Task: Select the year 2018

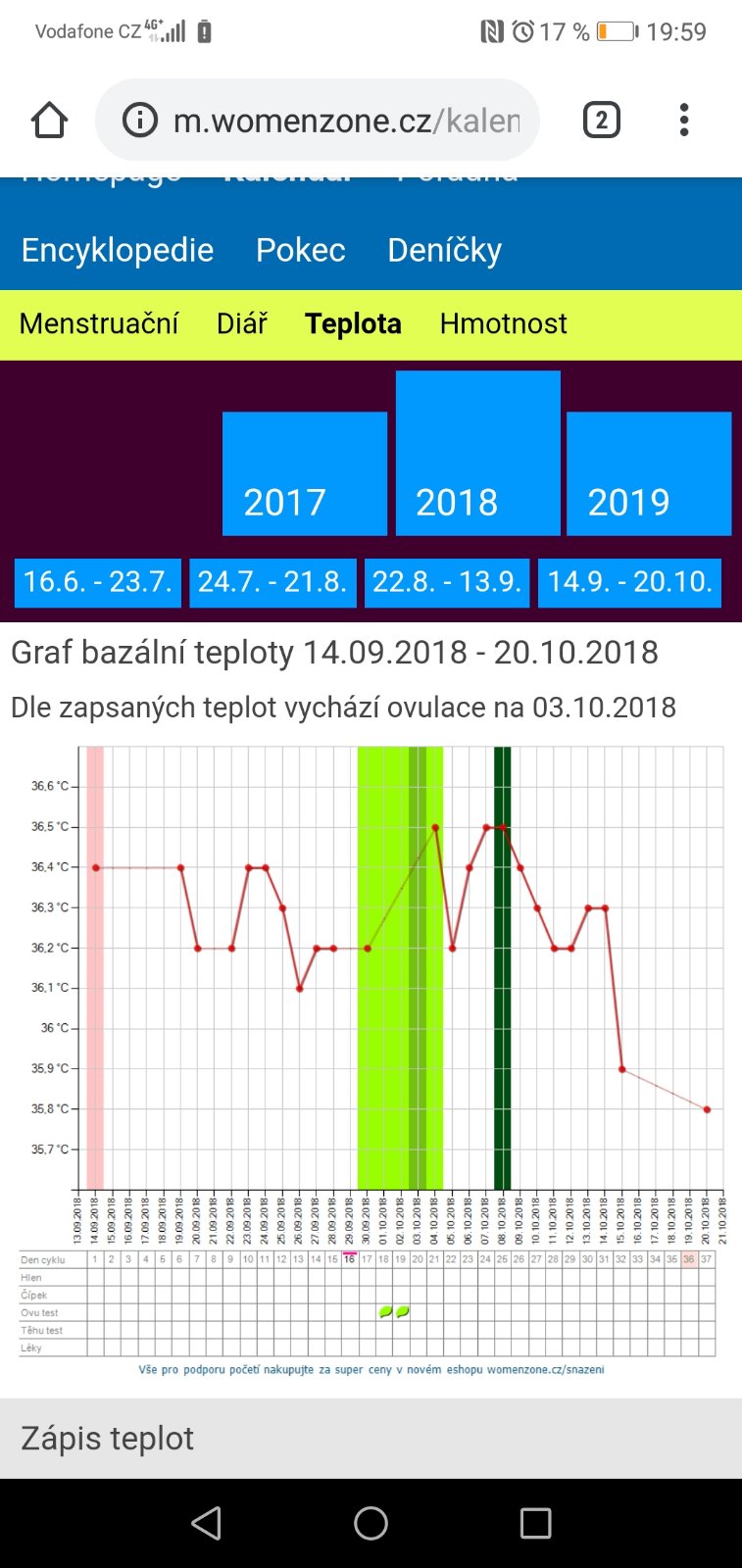Action: click(477, 454)
